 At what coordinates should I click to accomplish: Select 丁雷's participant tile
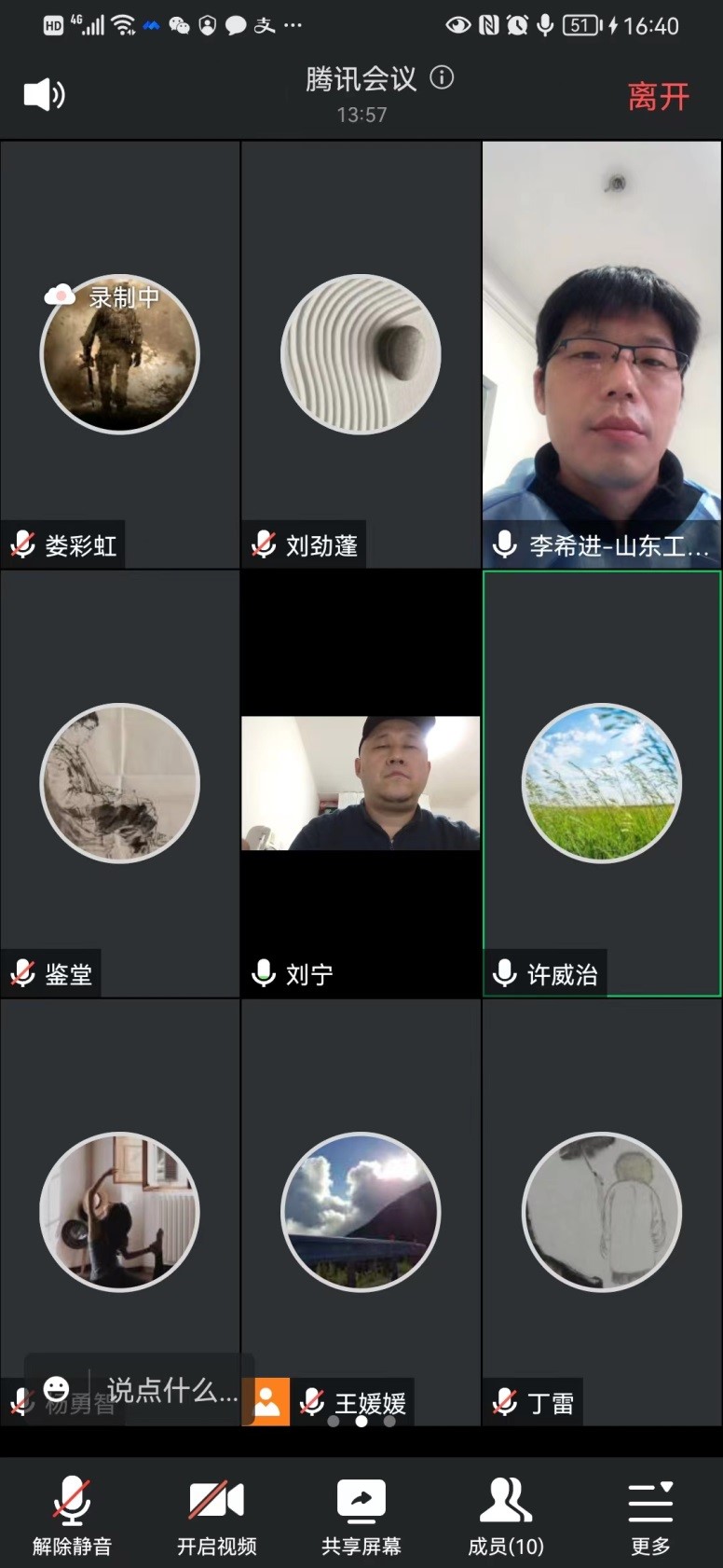click(x=602, y=1212)
